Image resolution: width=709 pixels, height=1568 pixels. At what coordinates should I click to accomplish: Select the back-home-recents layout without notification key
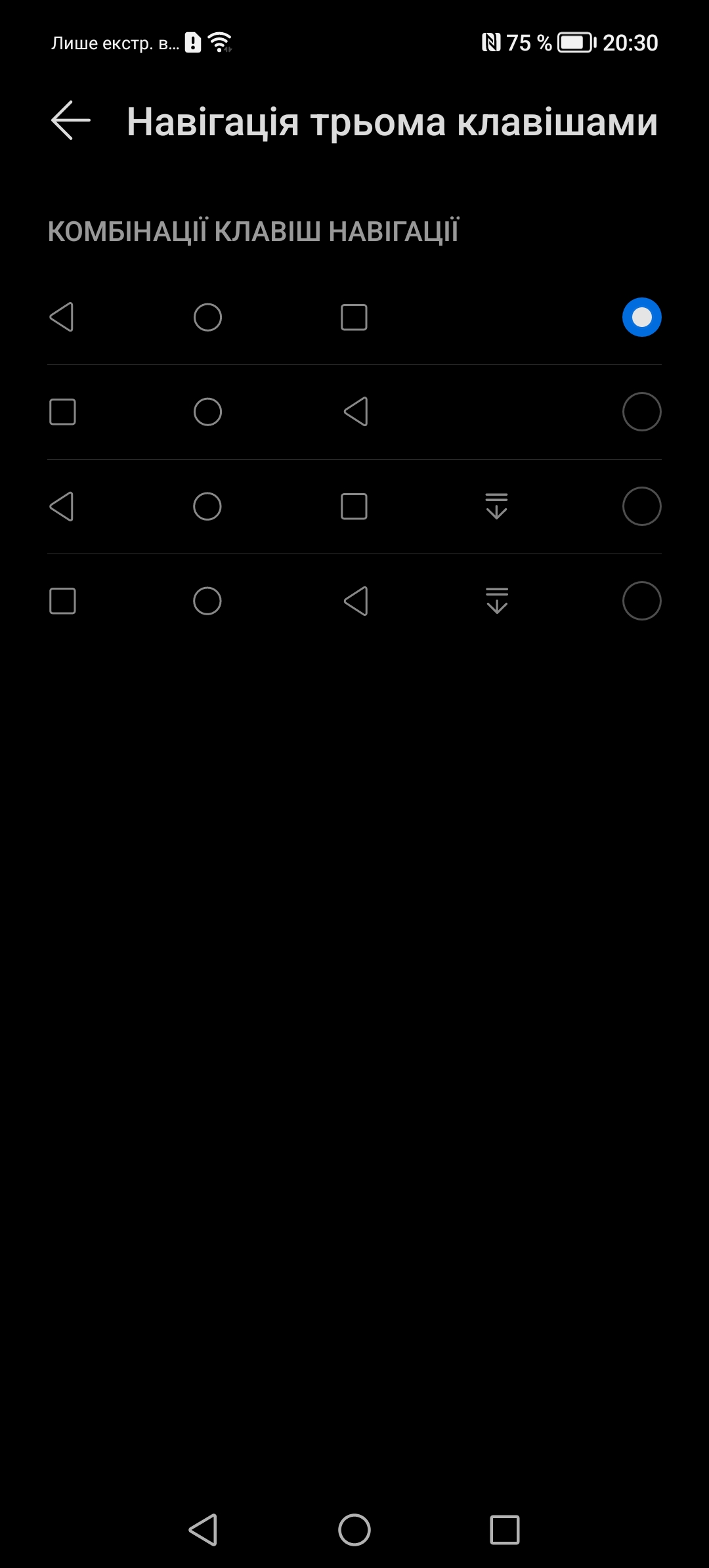click(x=354, y=318)
